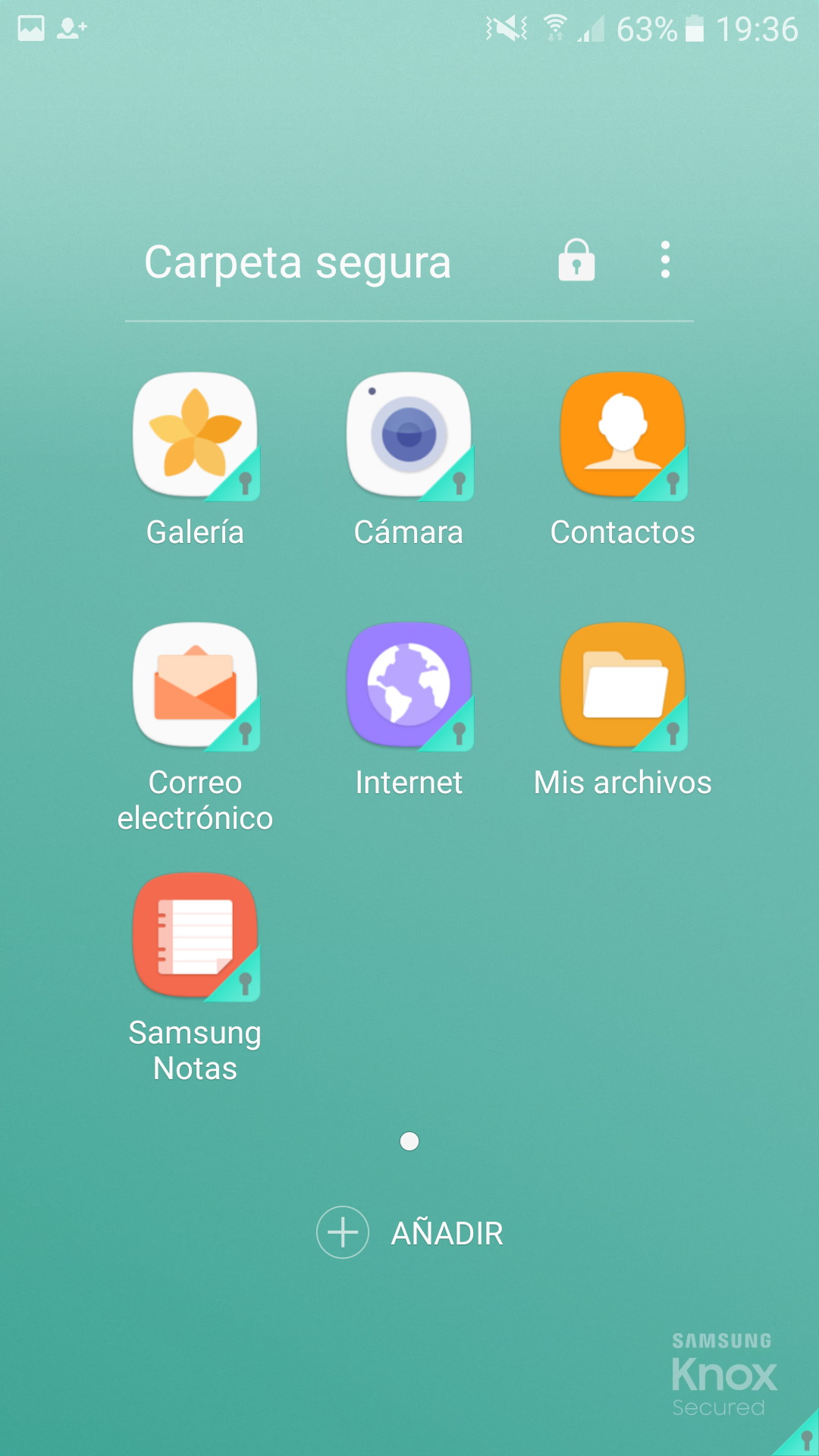Lock the secure folder with padlock icon
Image resolution: width=819 pixels, height=1456 pixels.
pos(576,260)
